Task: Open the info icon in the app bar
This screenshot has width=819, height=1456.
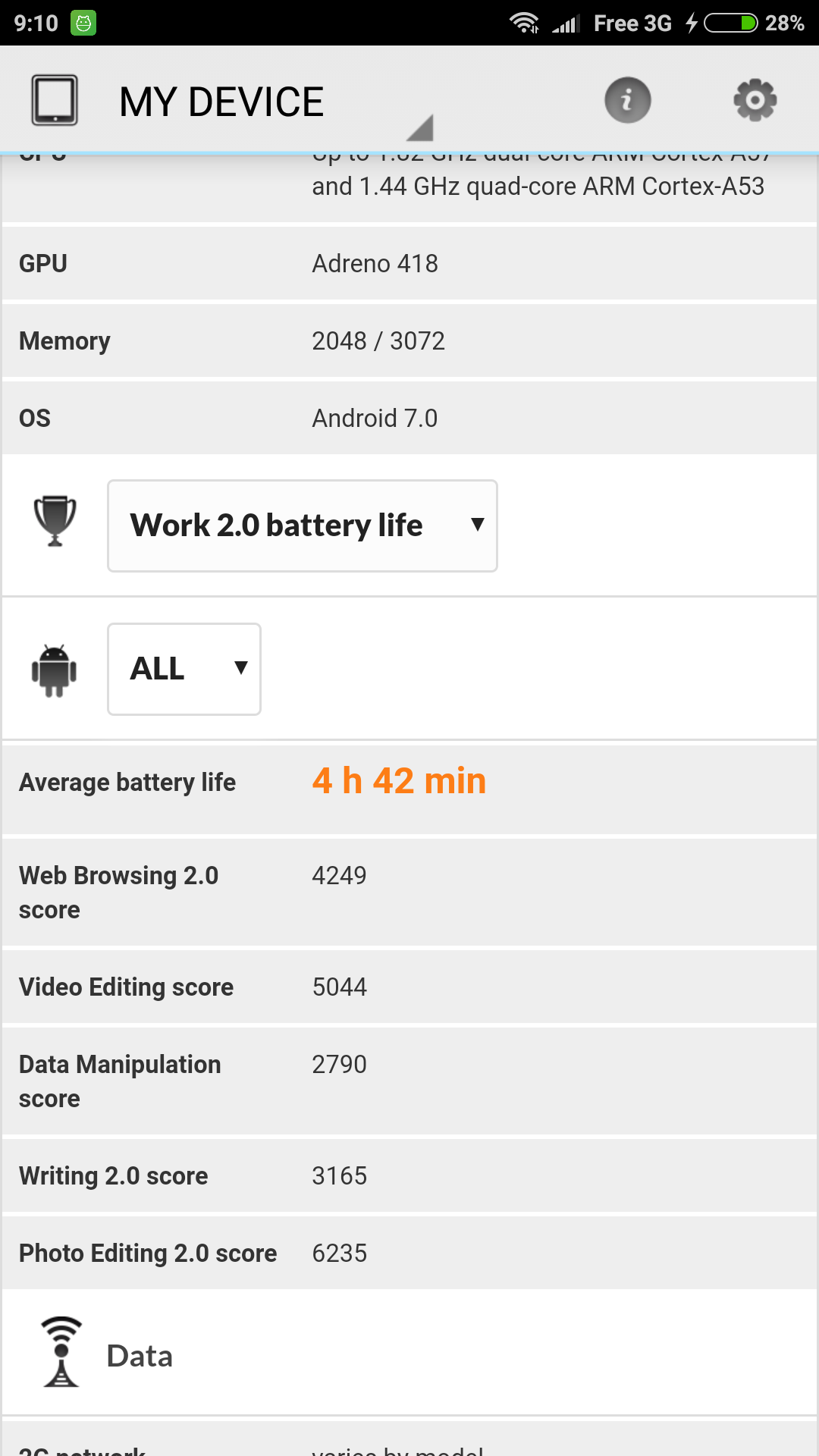Action: (627, 100)
